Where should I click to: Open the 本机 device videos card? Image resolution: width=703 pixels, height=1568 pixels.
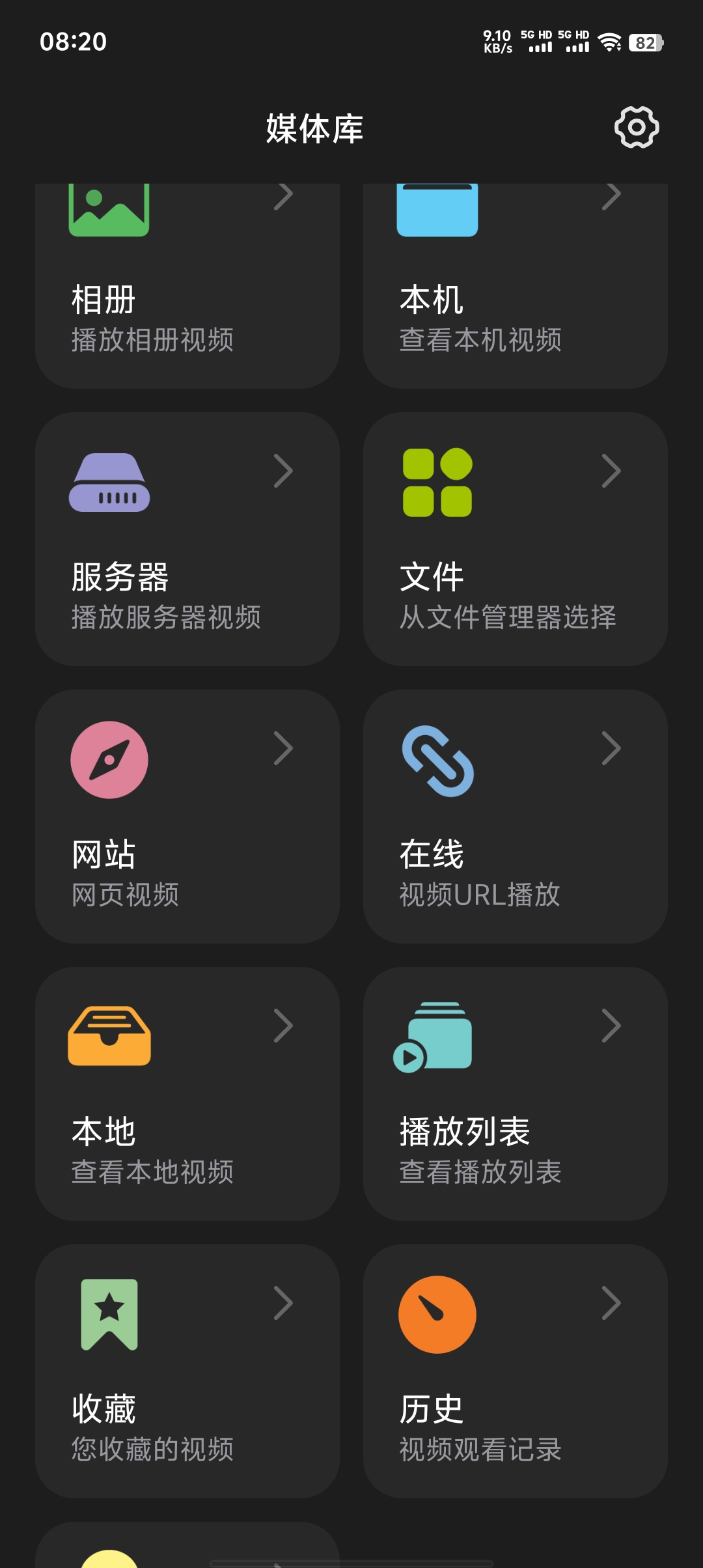pyautogui.click(x=516, y=286)
